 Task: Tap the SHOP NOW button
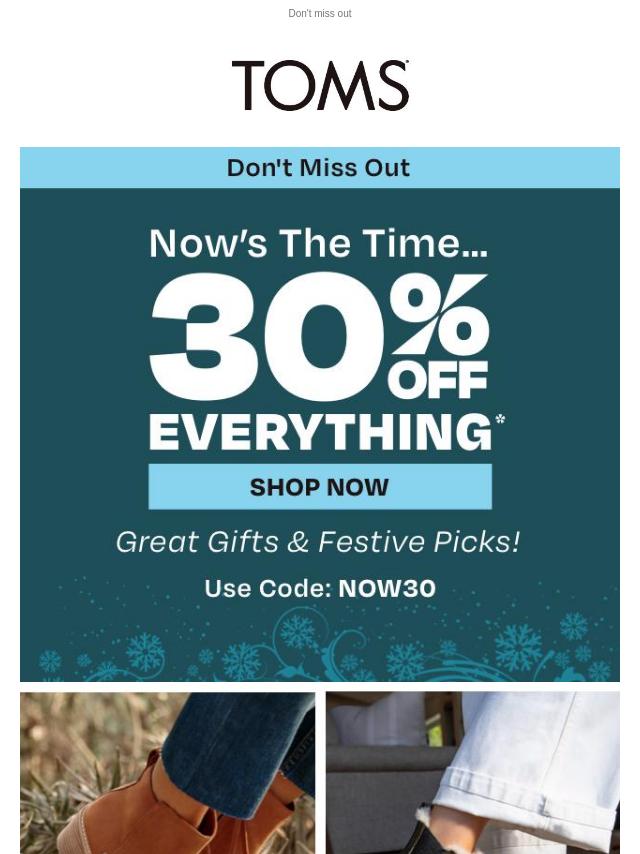(320, 487)
